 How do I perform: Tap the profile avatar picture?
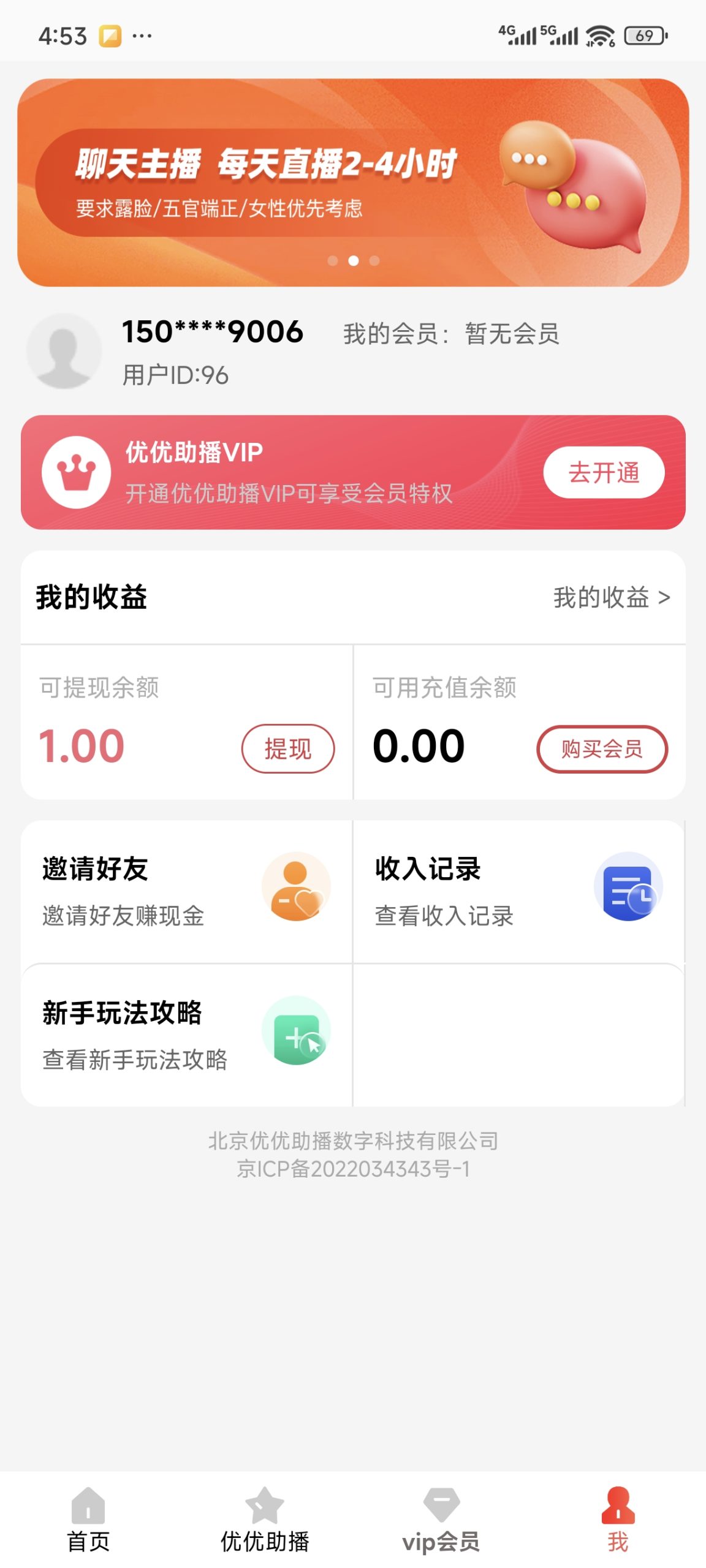click(x=64, y=351)
